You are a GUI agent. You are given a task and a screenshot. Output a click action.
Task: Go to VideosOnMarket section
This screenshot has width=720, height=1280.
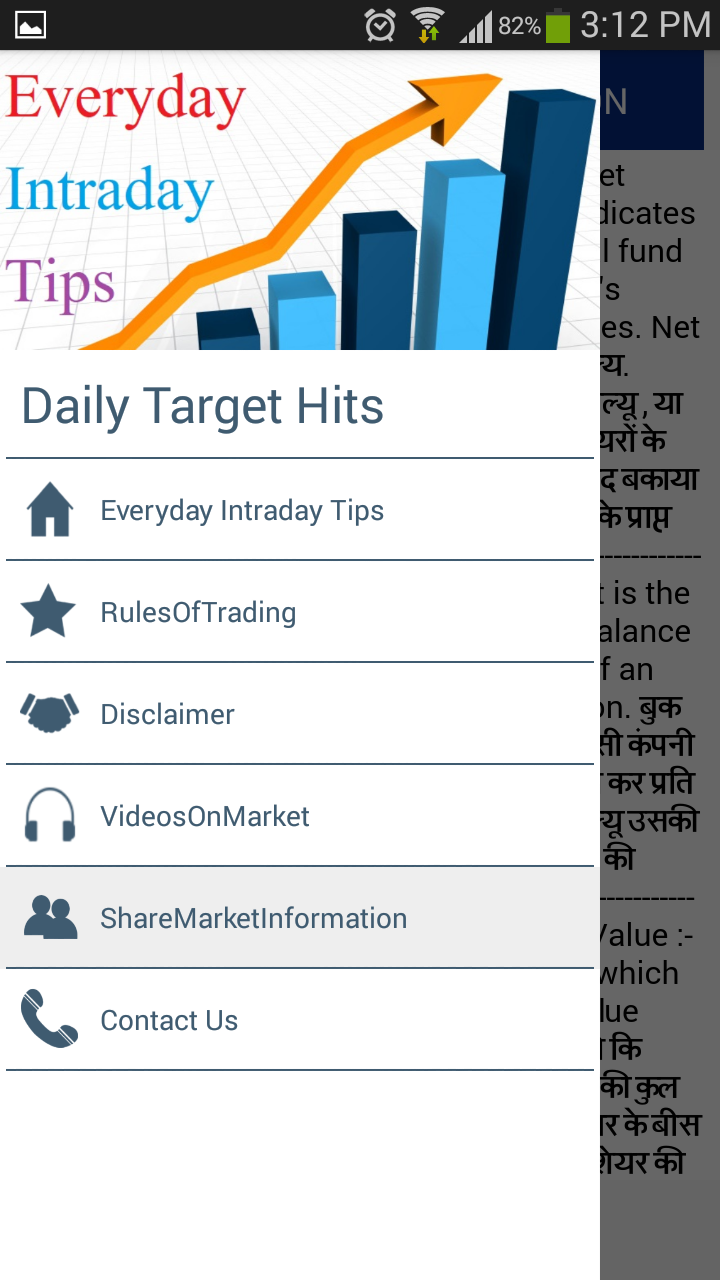pyautogui.click(x=205, y=817)
